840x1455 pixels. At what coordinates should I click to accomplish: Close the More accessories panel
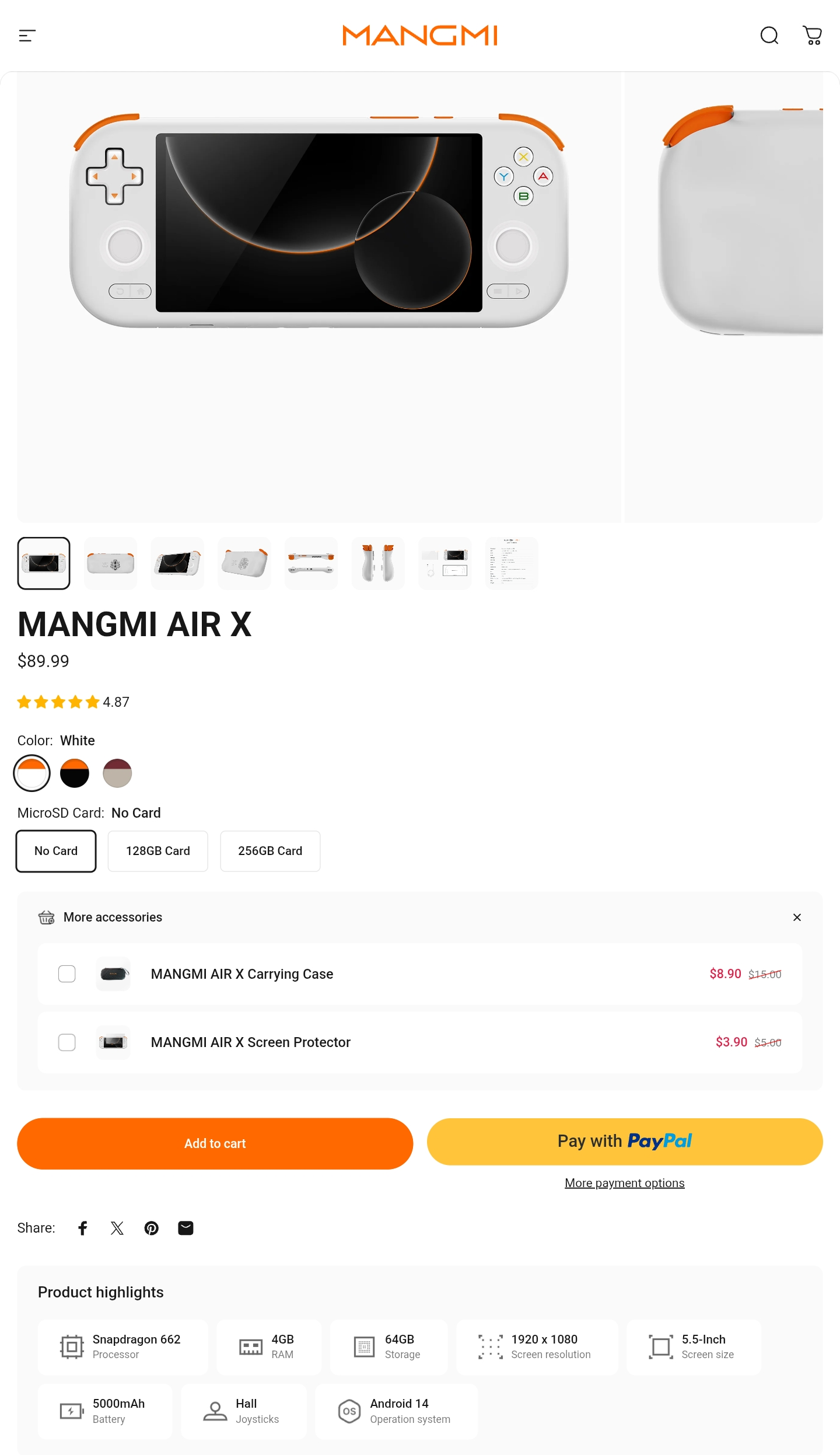797,917
